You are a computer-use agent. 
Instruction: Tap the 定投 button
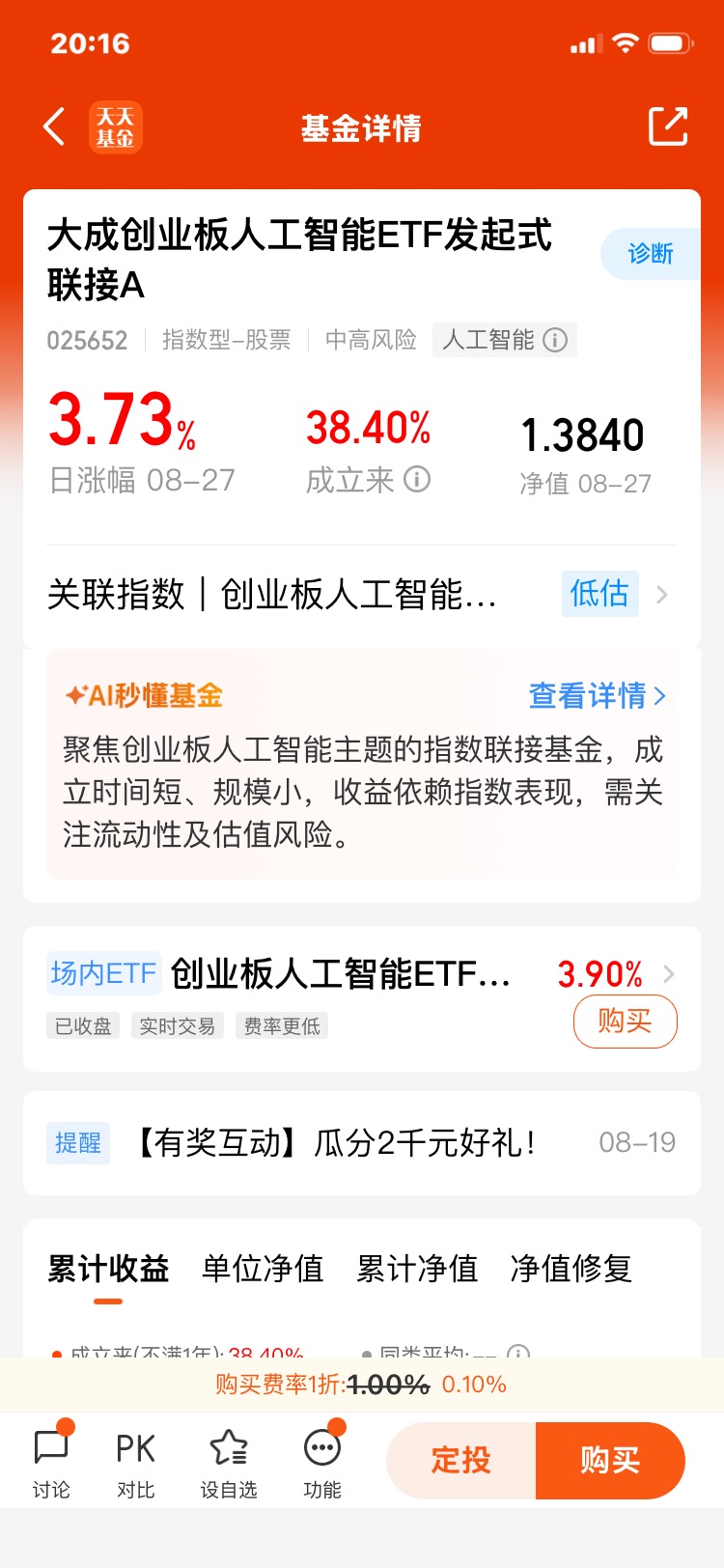tap(461, 1460)
